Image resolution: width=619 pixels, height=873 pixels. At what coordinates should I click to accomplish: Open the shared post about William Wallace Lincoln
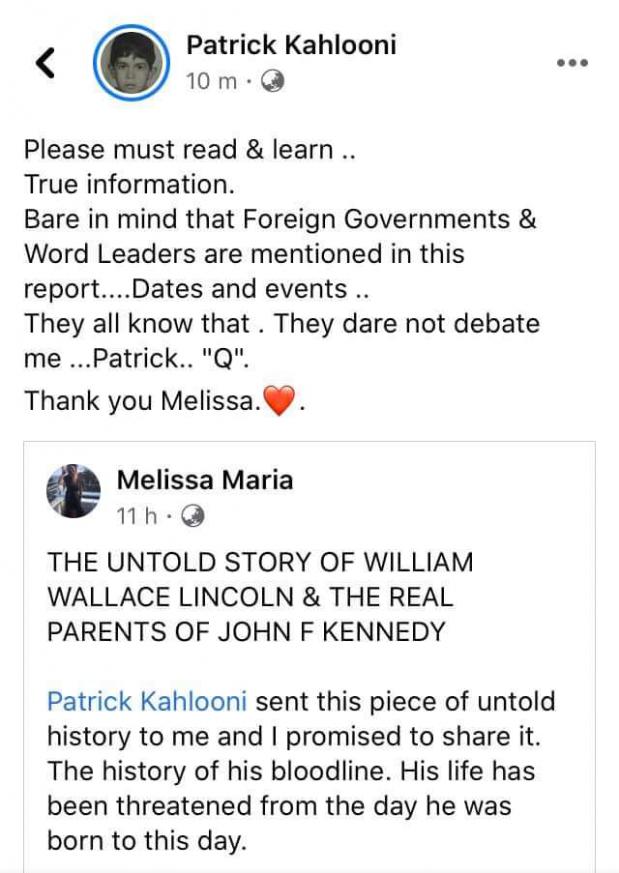click(x=260, y=597)
